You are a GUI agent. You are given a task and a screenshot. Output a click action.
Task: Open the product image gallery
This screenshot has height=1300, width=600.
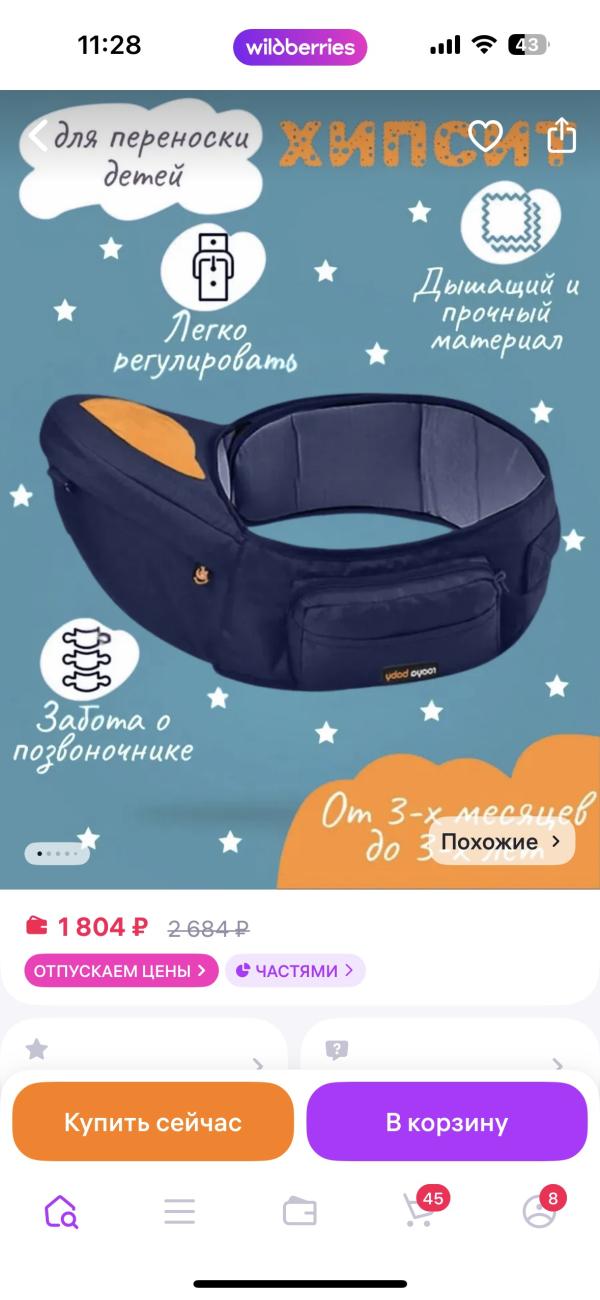[300, 500]
